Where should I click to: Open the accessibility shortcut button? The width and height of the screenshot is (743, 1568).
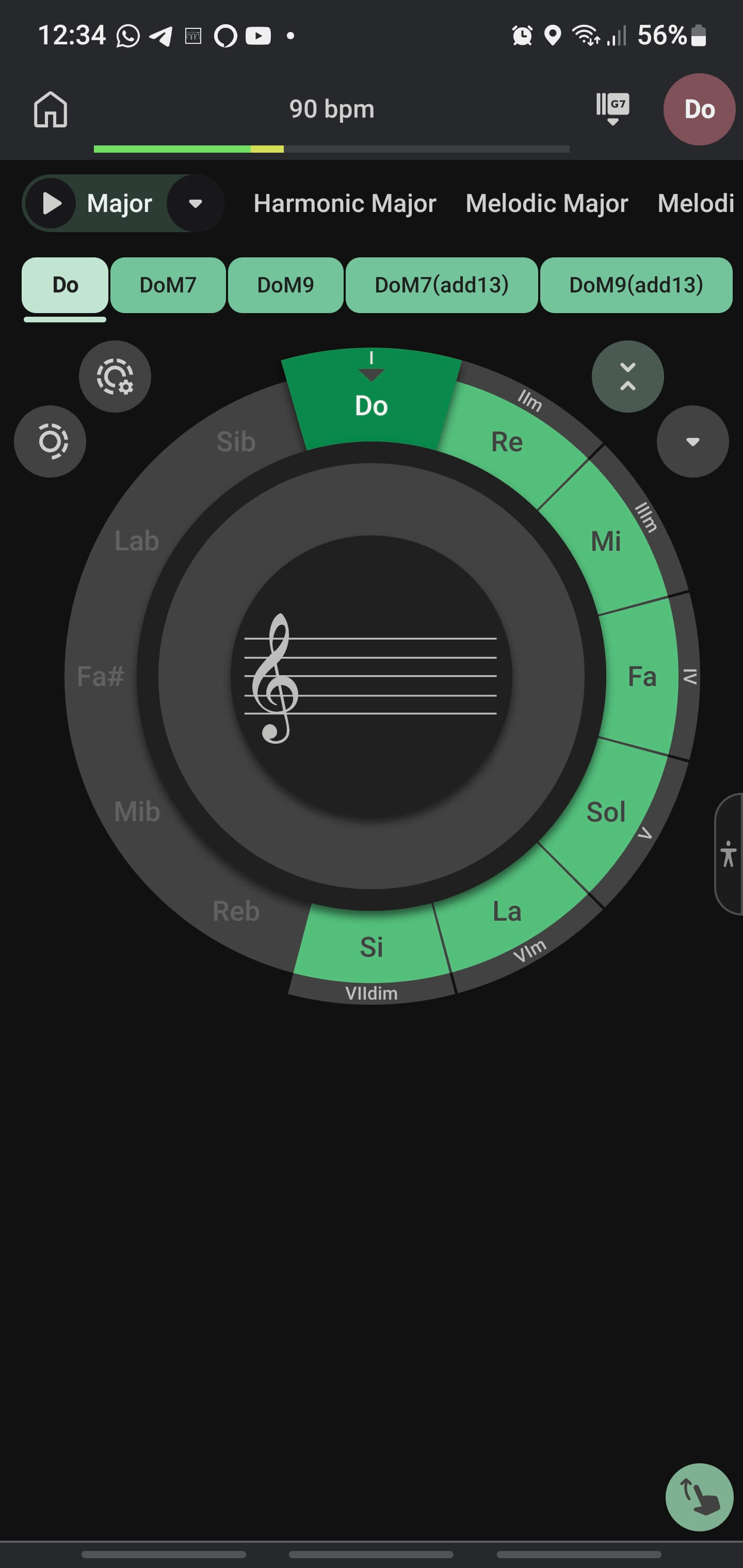(729, 854)
